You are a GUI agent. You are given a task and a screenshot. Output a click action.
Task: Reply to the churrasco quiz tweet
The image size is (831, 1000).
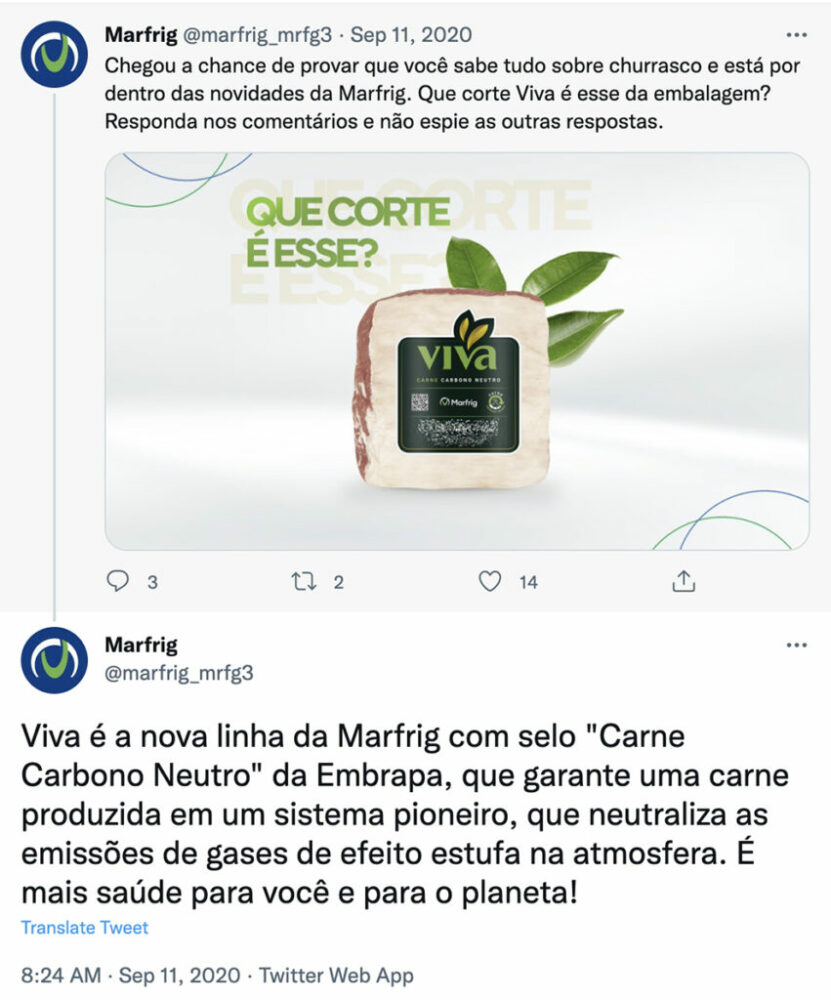pyautogui.click(x=120, y=581)
